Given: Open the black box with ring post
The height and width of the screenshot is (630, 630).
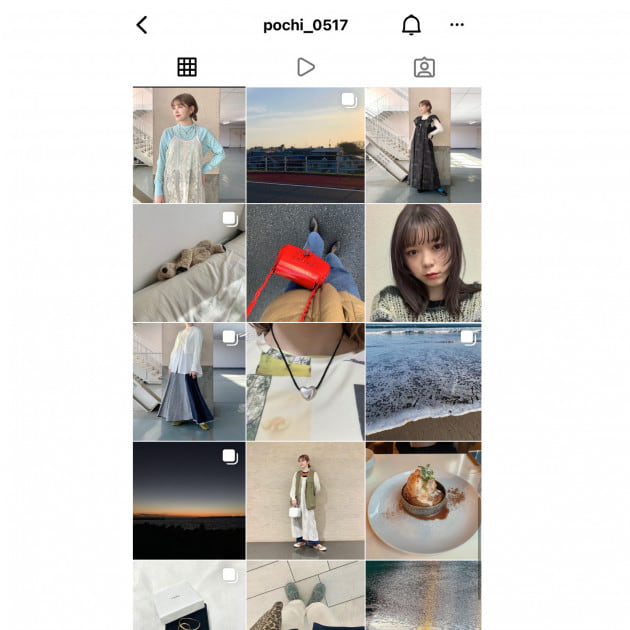Looking at the screenshot, I should [189, 596].
